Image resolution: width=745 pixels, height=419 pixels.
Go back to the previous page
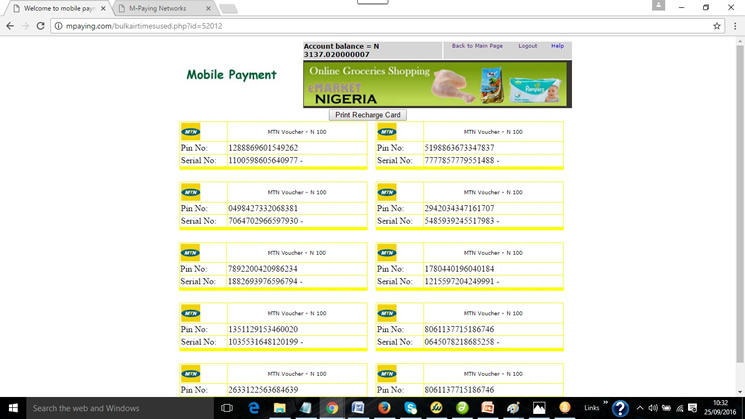coord(9,25)
